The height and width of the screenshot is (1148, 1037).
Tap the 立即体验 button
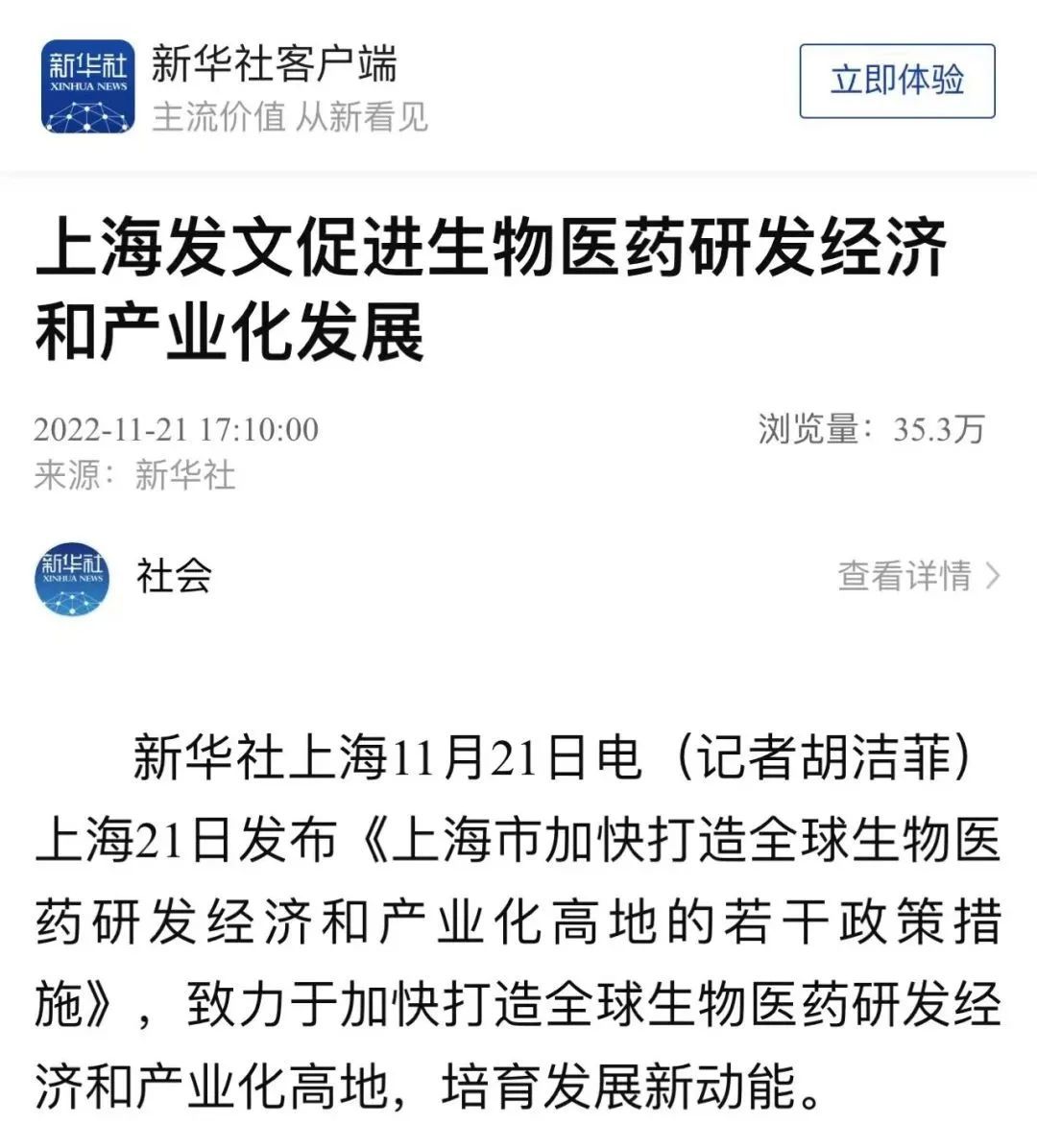click(897, 81)
